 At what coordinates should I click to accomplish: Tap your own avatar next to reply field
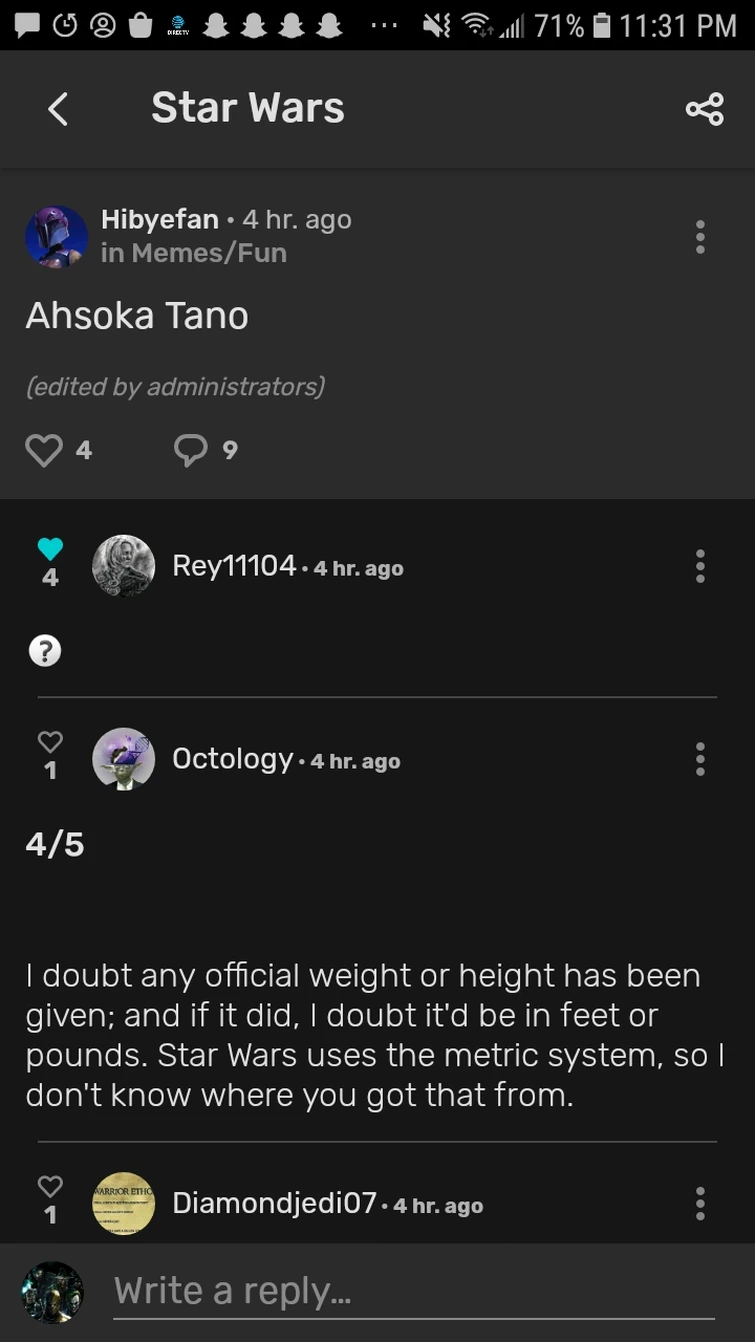(x=51, y=1290)
